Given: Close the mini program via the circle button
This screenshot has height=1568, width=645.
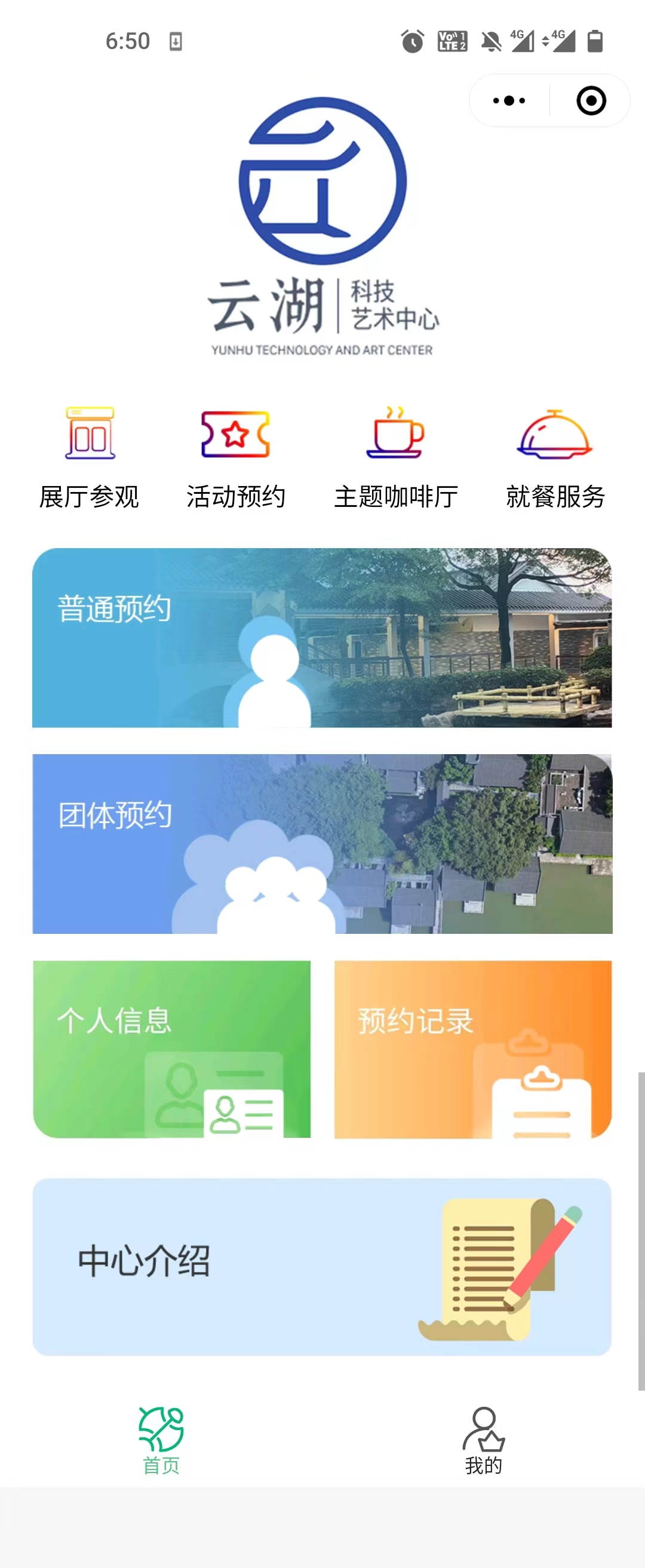Looking at the screenshot, I should pos(590,100).
